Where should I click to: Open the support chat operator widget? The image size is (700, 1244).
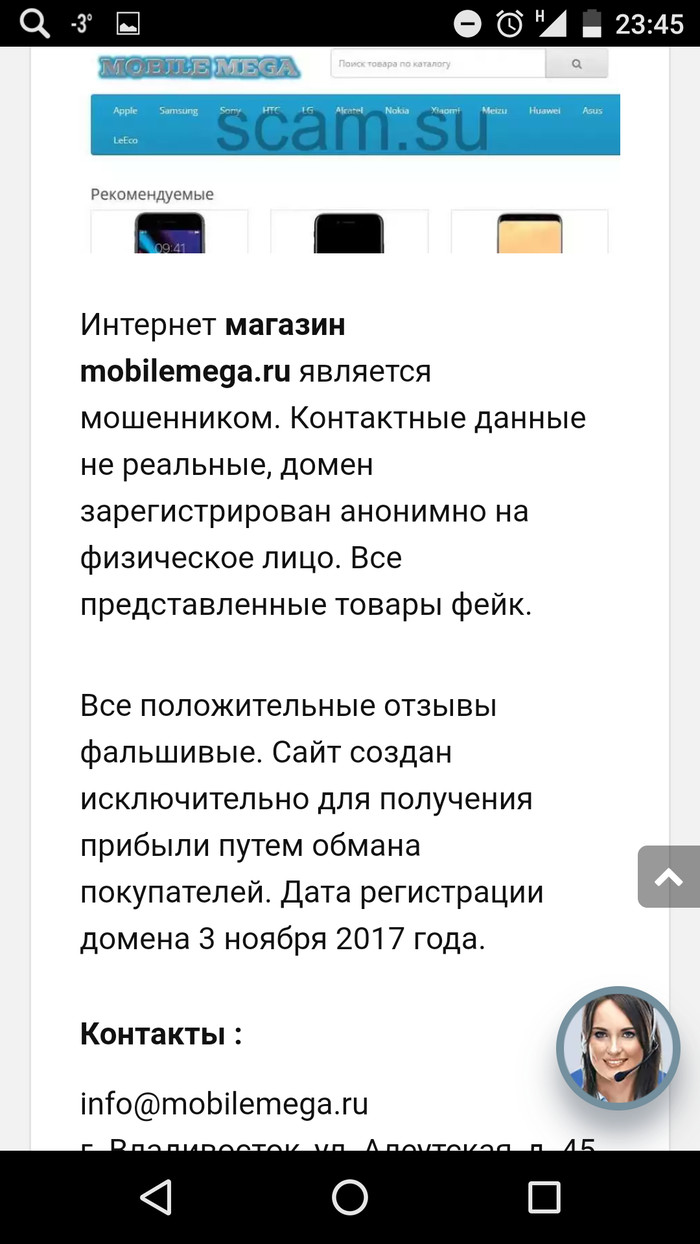tap(618, 1049)
